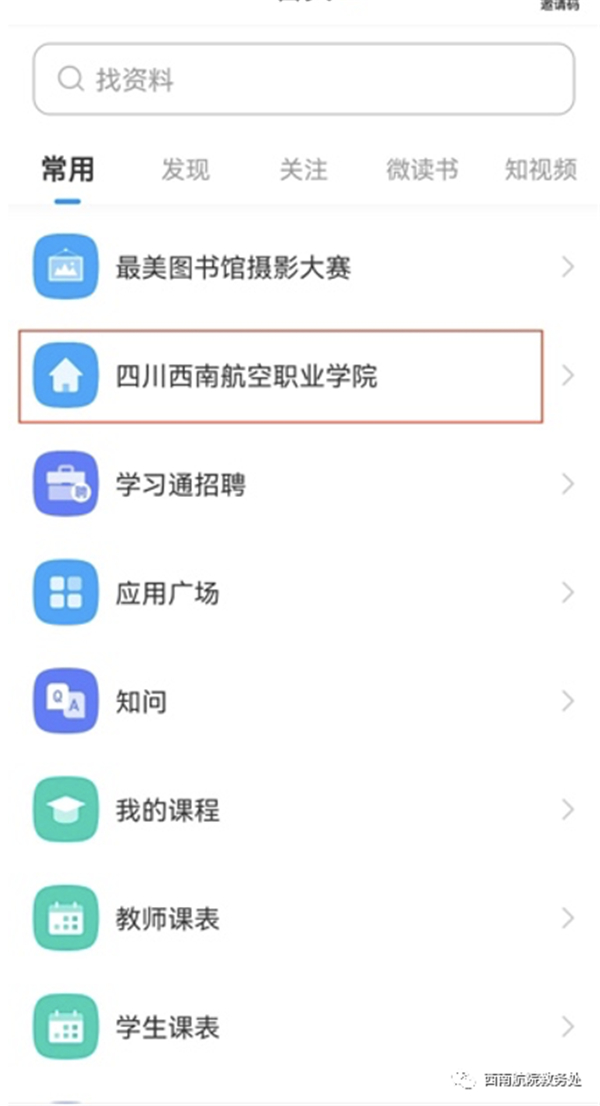Viewport: 600px width, 1106px height.
Task: View 教师课表
Action: [x=304, y=918]
